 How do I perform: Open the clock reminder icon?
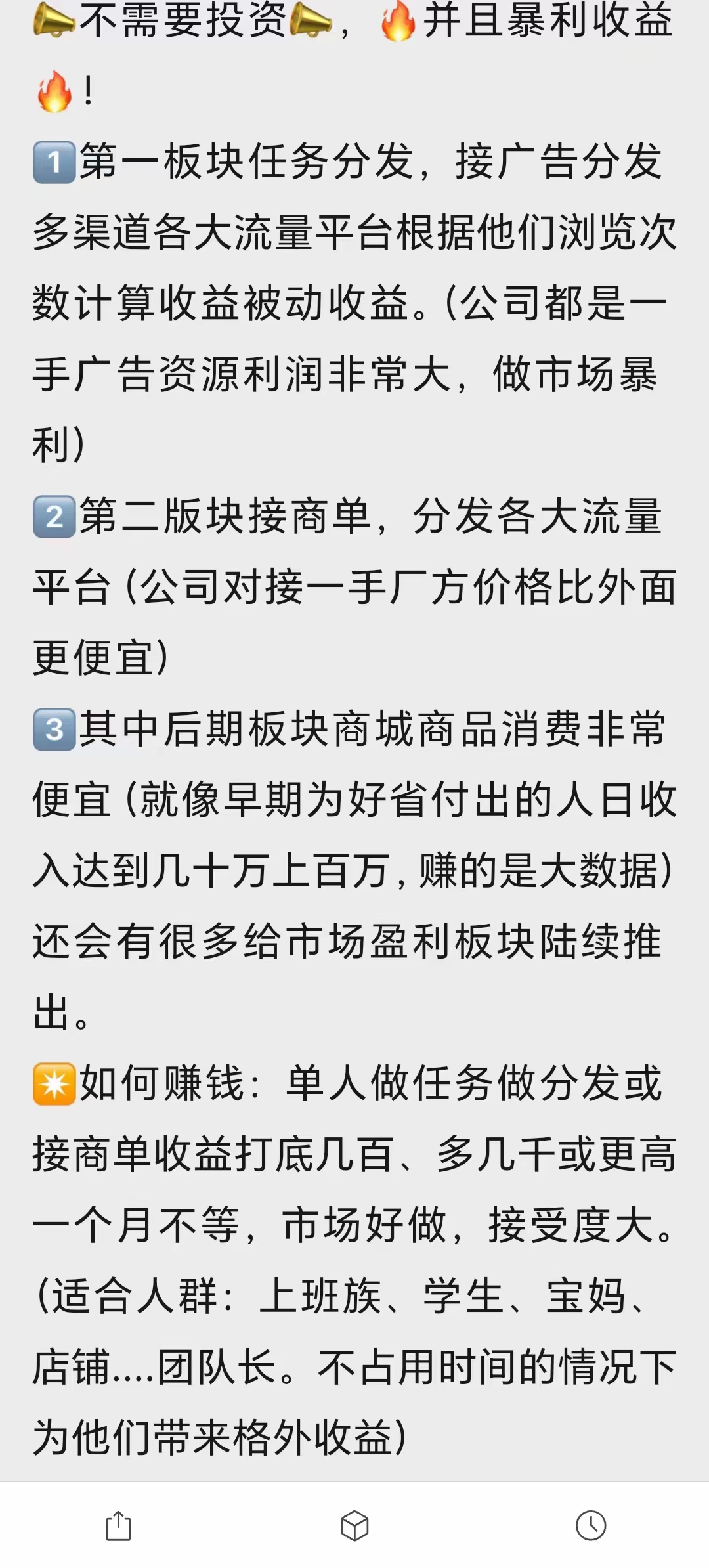[x=591, y=1525]
